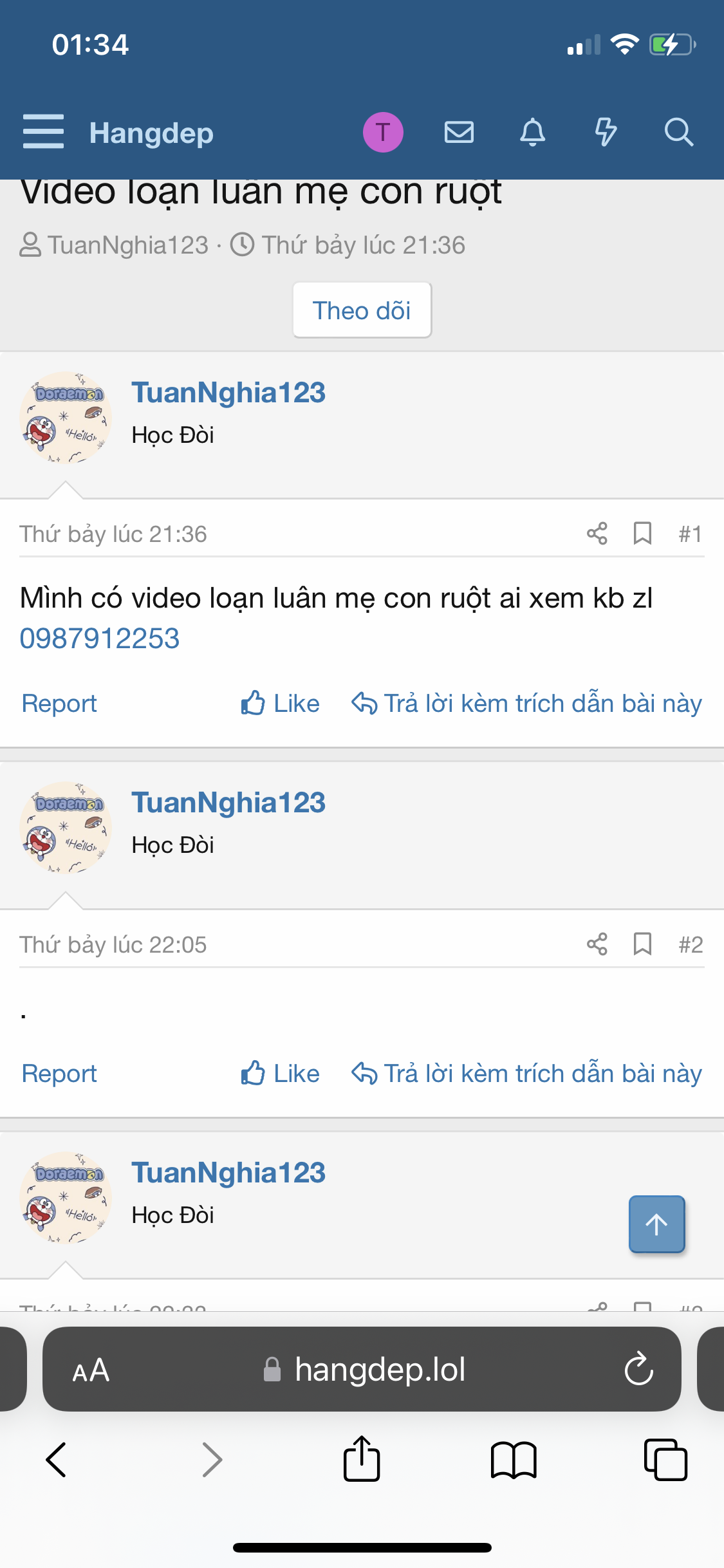This screenshot has height=1568, width=724.
Task: Open the lightning bolt what's new icon
Action: (x=606, y=132)
